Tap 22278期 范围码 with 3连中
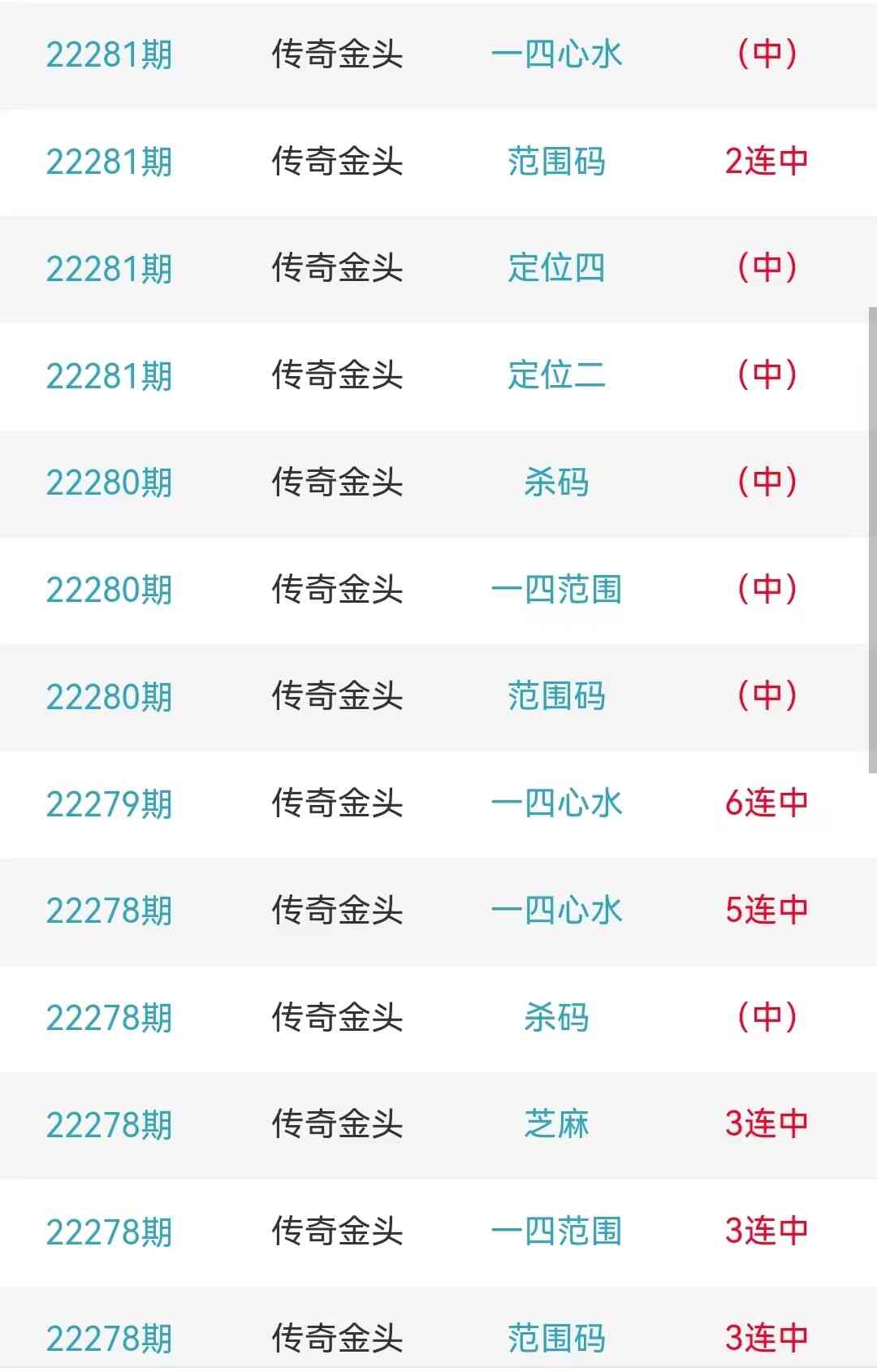 click(x=556, y=1338)
